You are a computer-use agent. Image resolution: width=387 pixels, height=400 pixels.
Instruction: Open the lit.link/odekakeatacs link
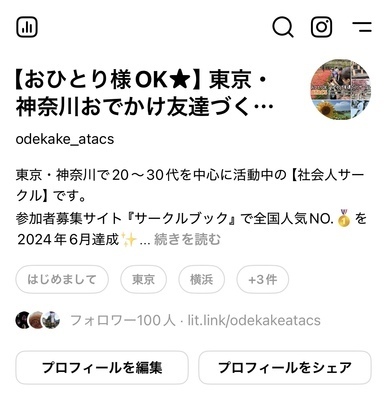coord(254,320)
